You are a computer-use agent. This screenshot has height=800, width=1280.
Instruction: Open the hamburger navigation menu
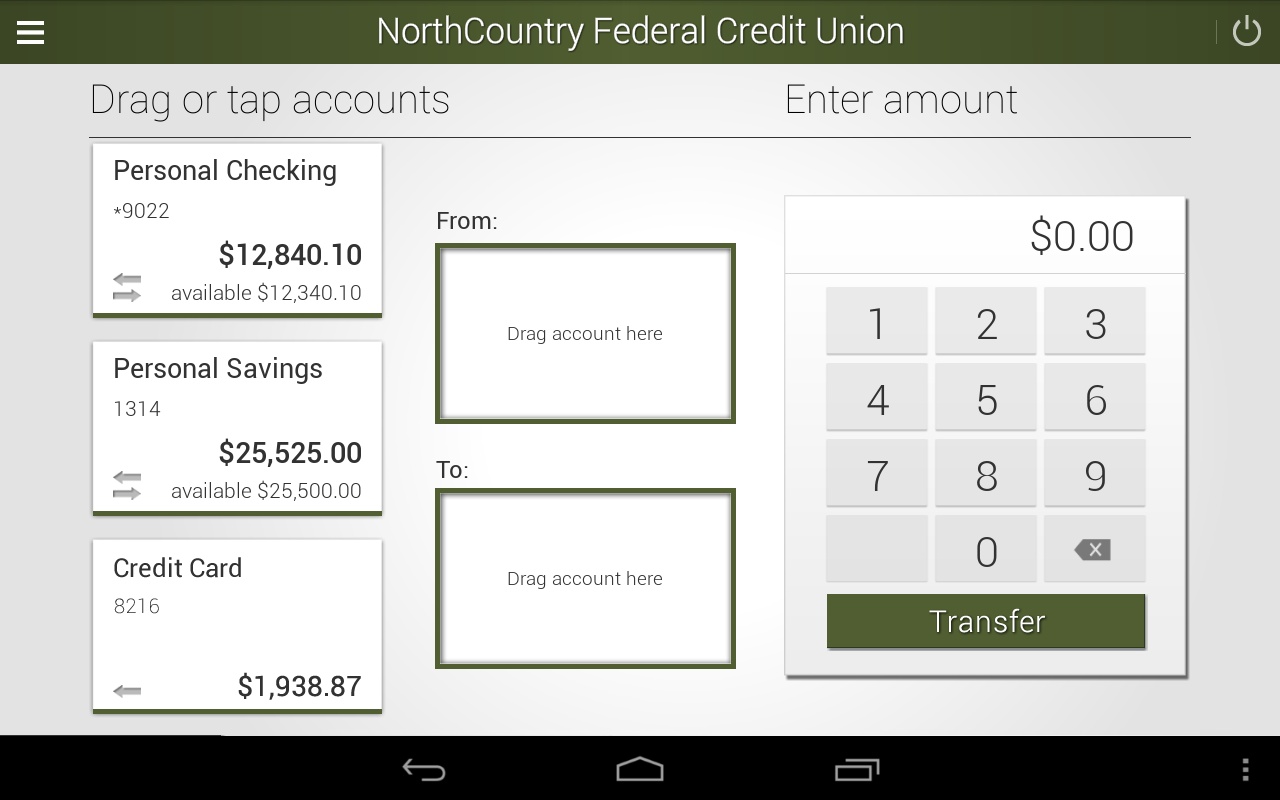(31, 32)
